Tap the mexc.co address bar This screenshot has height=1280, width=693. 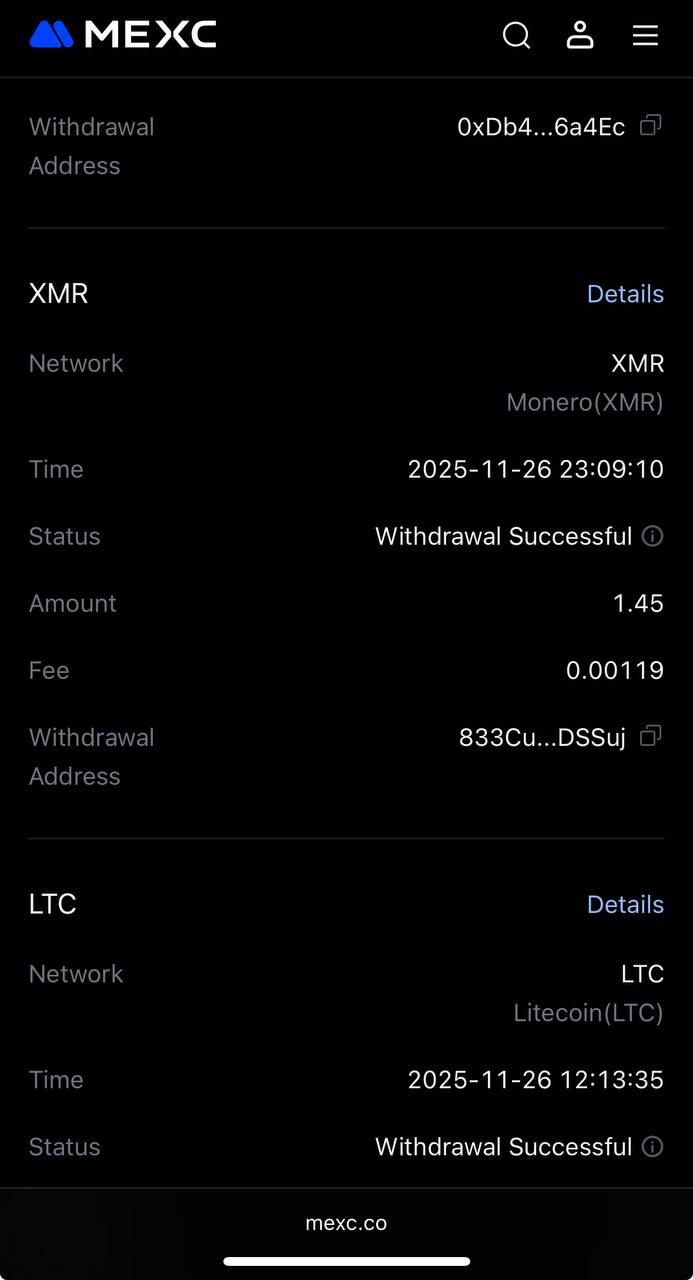tap(346, 1223)
